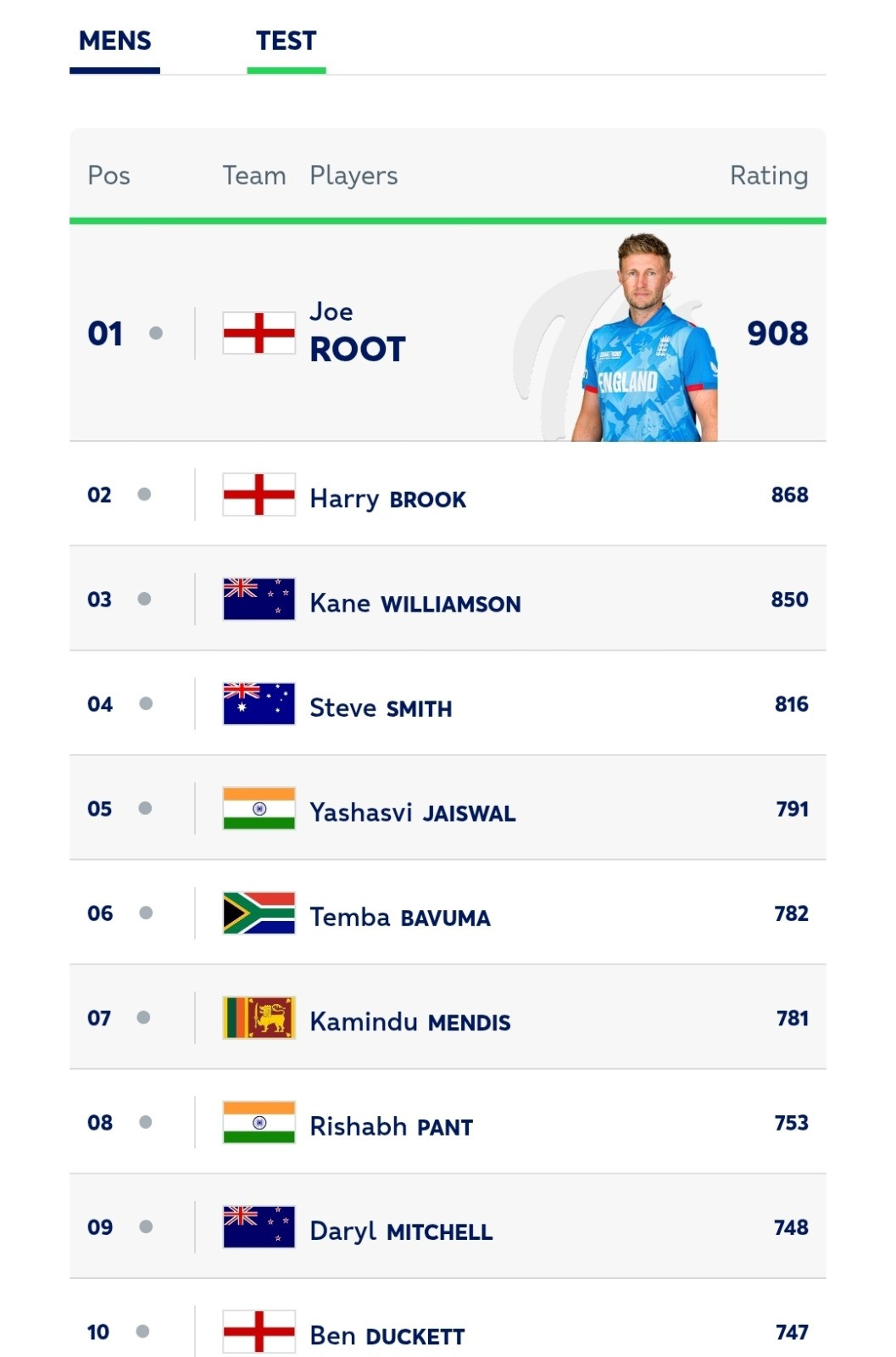The height and width of the screenshot is (1357, 896).
Task: Tap the Ben Duckett row
Action: click(387, 1335)
